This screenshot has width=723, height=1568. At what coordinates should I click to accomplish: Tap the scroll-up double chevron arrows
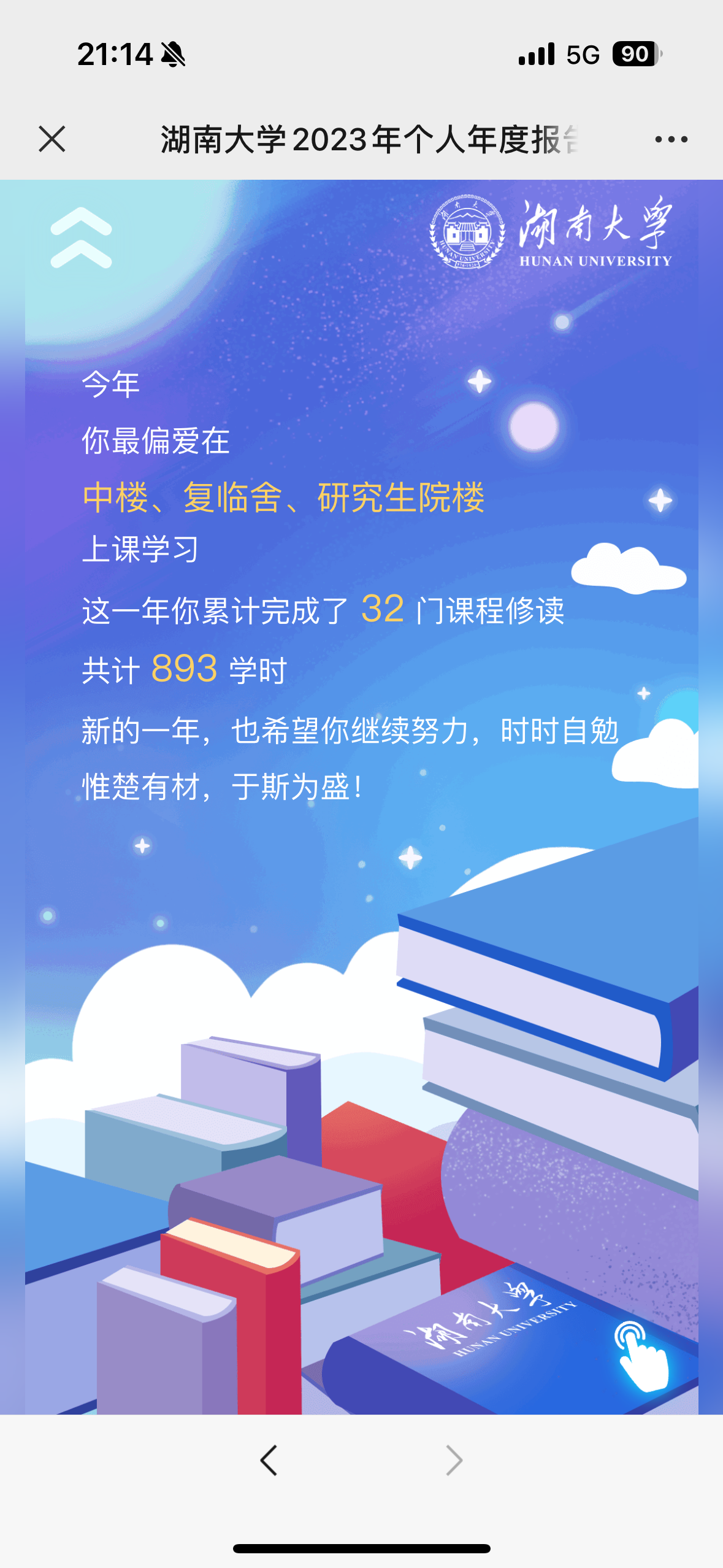point(82,238)
